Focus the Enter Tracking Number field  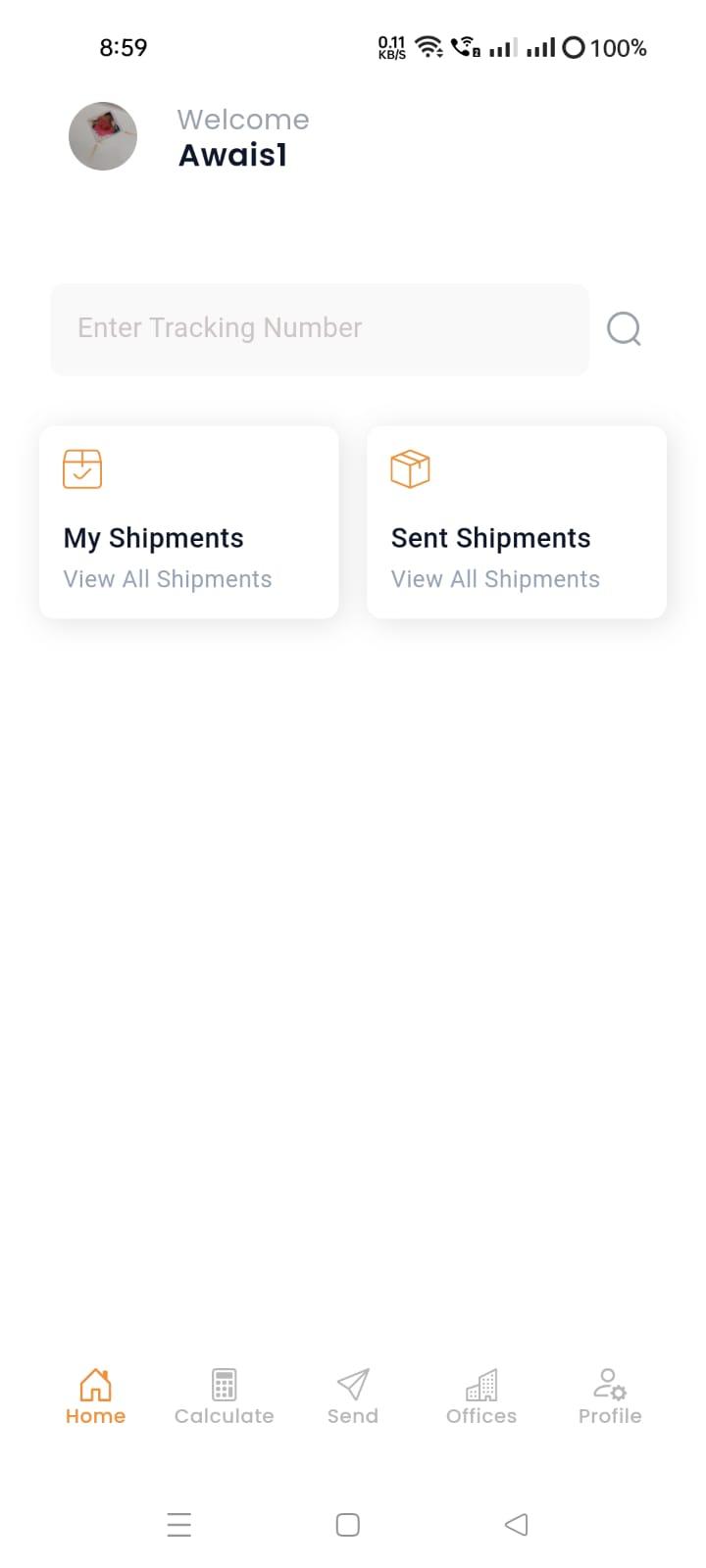320,329
